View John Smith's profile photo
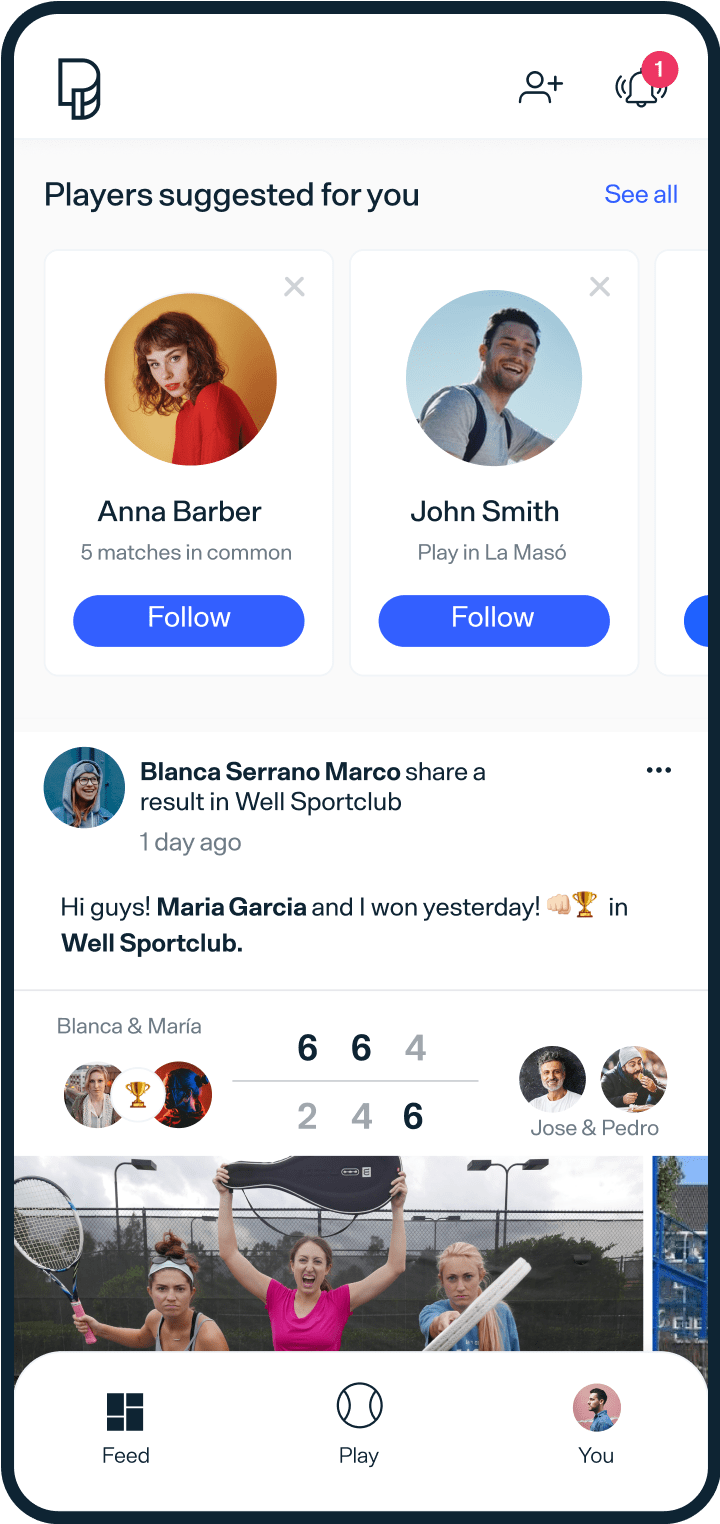Screen dimensions: 720x1524 coord(493,379)
